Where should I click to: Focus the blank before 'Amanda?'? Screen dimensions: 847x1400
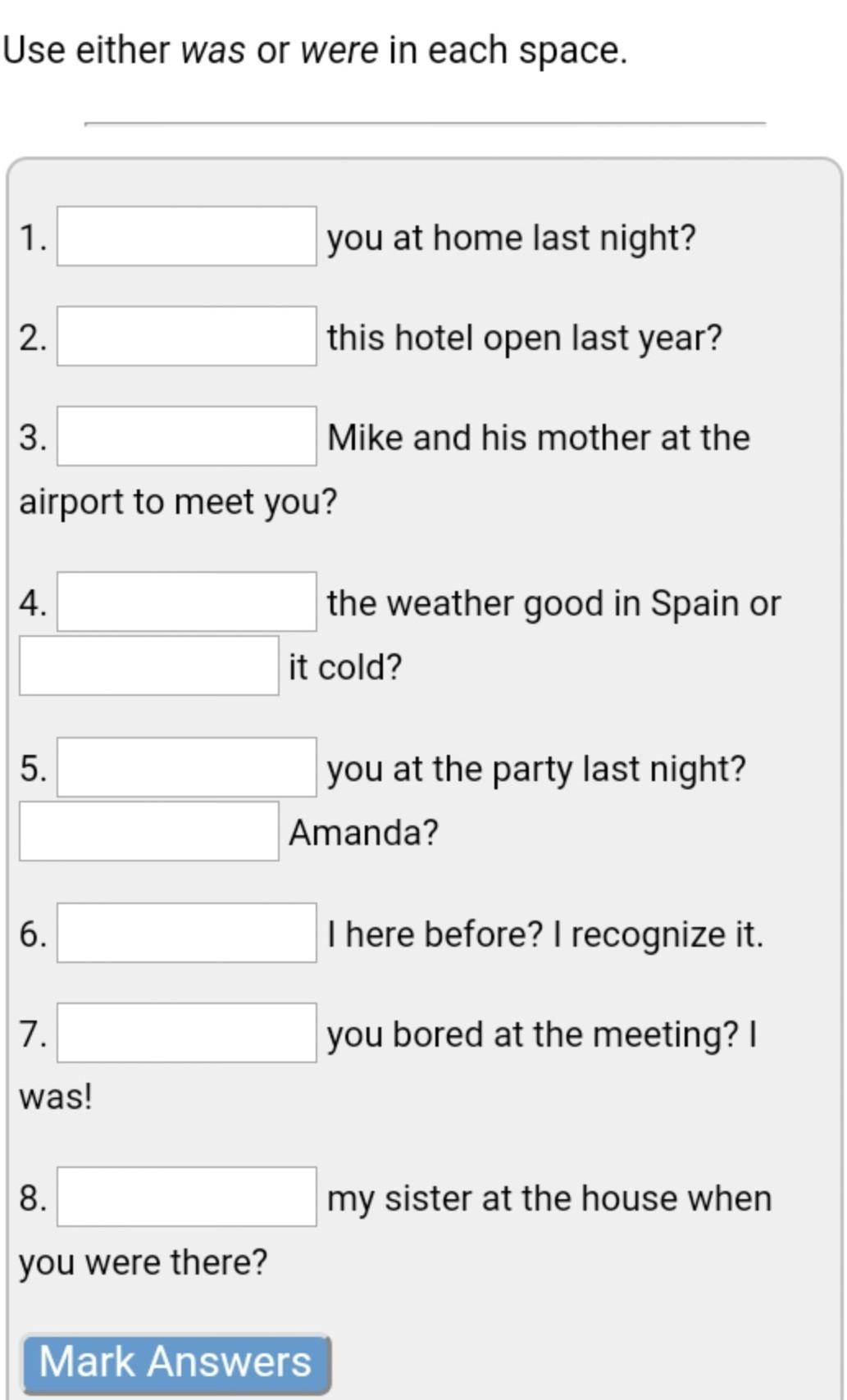148,831
